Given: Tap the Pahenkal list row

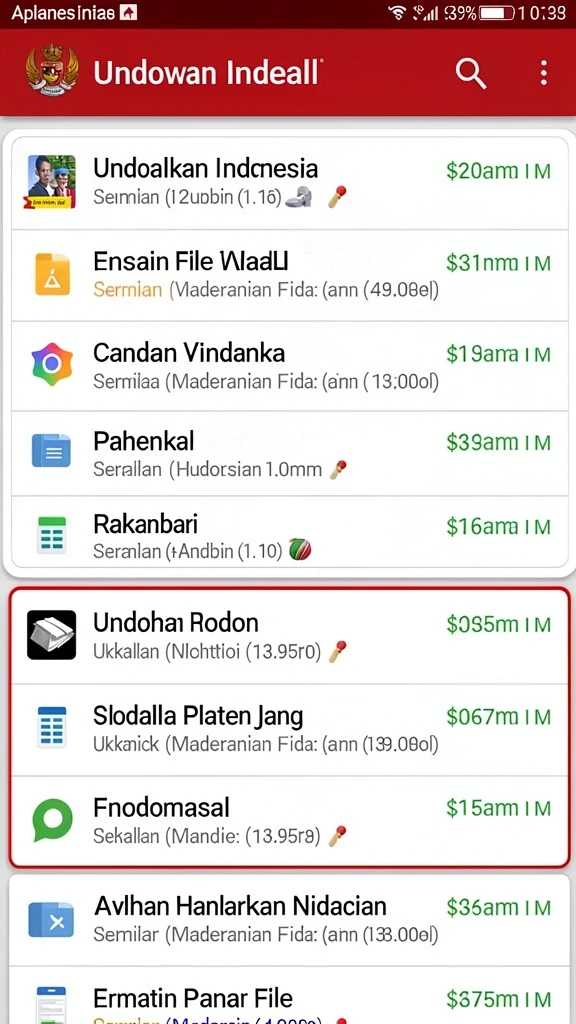Looking at the screenshot, I should [290, 454].
